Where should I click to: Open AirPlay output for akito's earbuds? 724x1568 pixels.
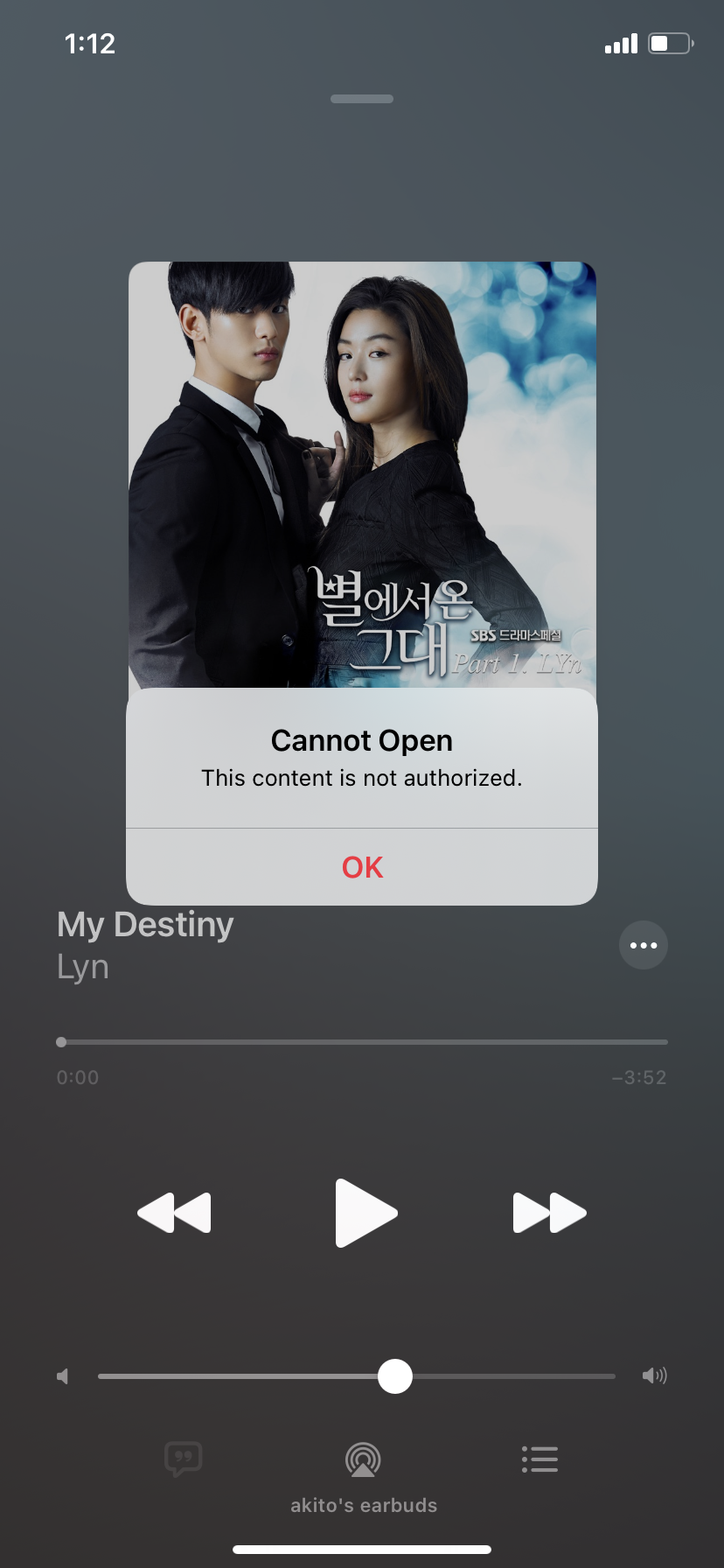pos(363,1459)
